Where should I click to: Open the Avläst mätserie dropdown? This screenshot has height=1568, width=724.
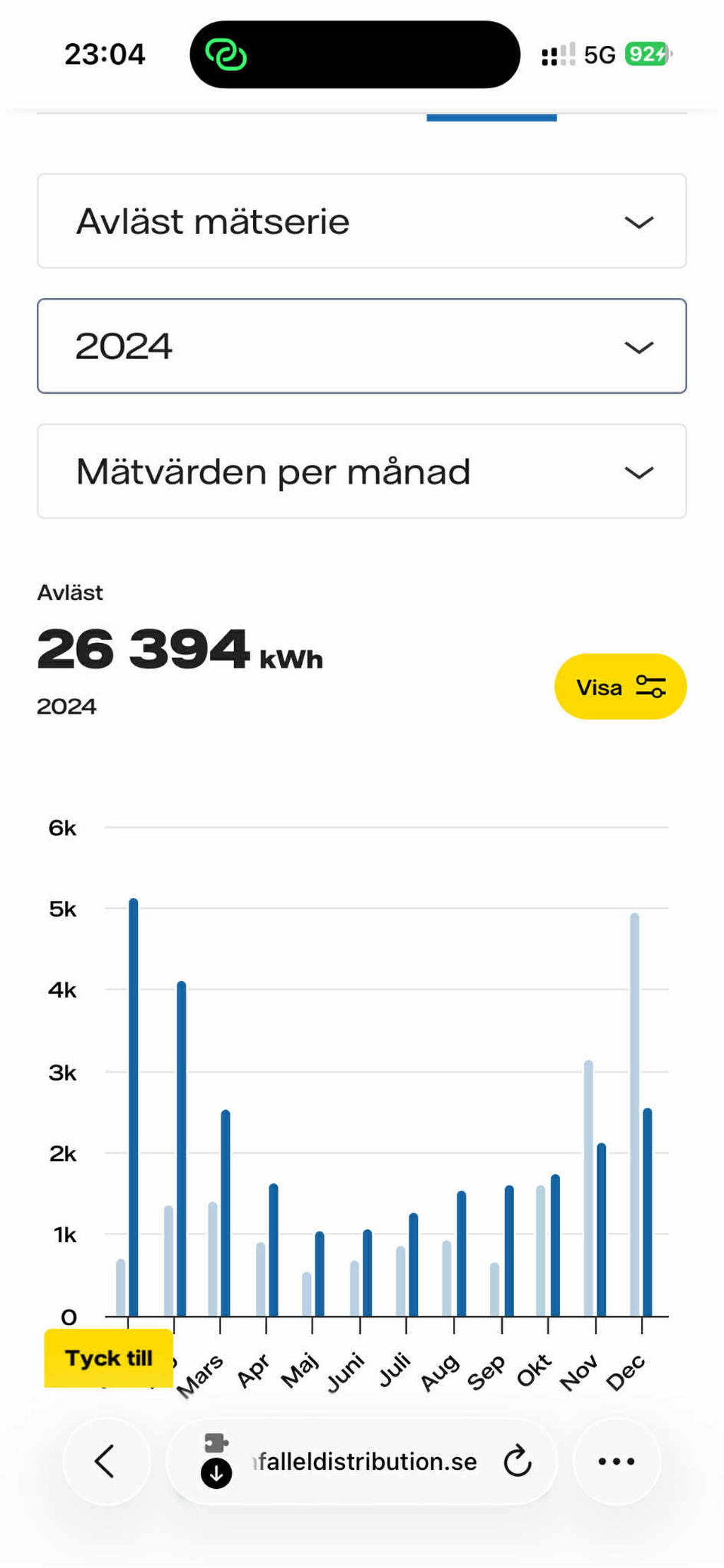[361, 221]
